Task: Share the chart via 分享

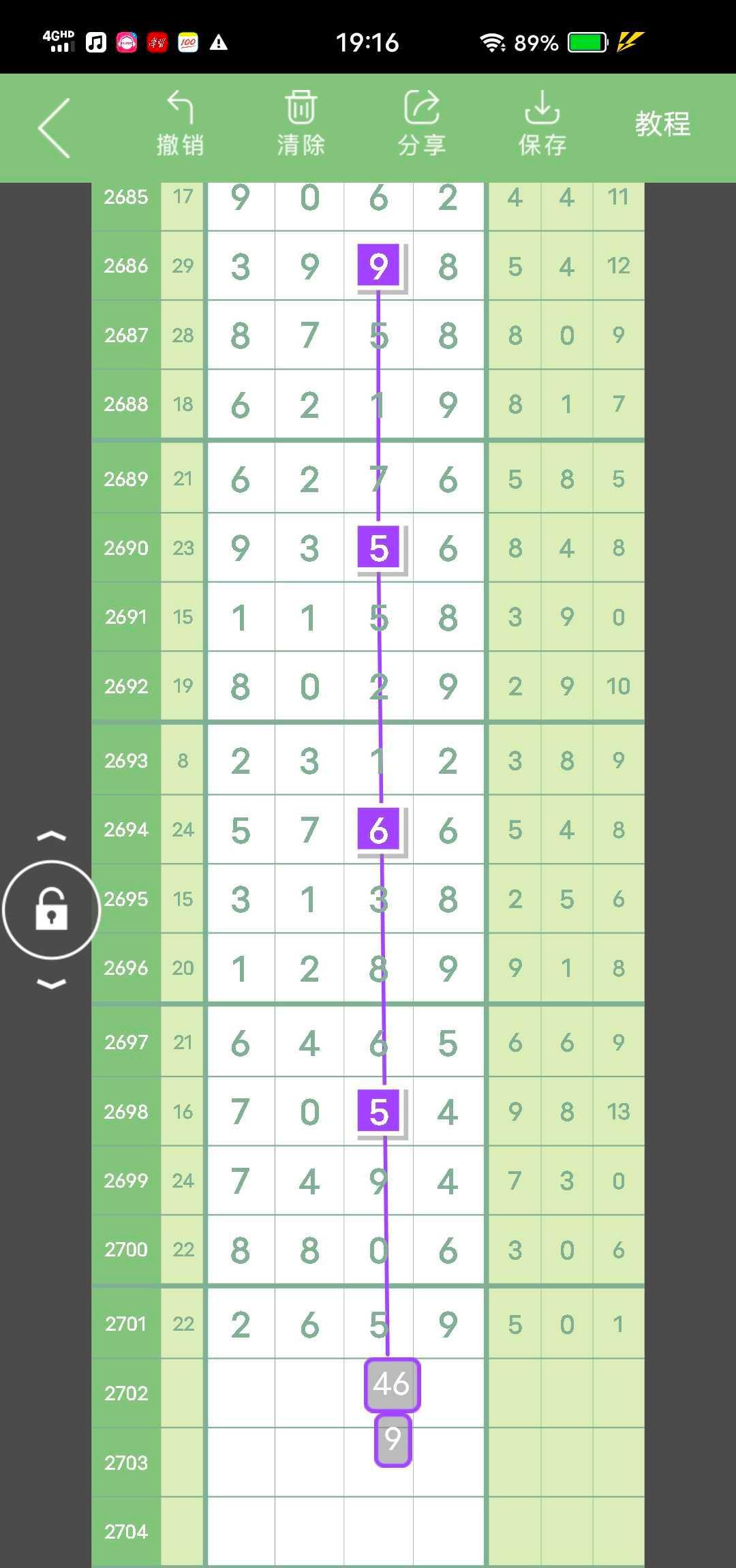Action: pyautogui.click(x=421, y=124)
